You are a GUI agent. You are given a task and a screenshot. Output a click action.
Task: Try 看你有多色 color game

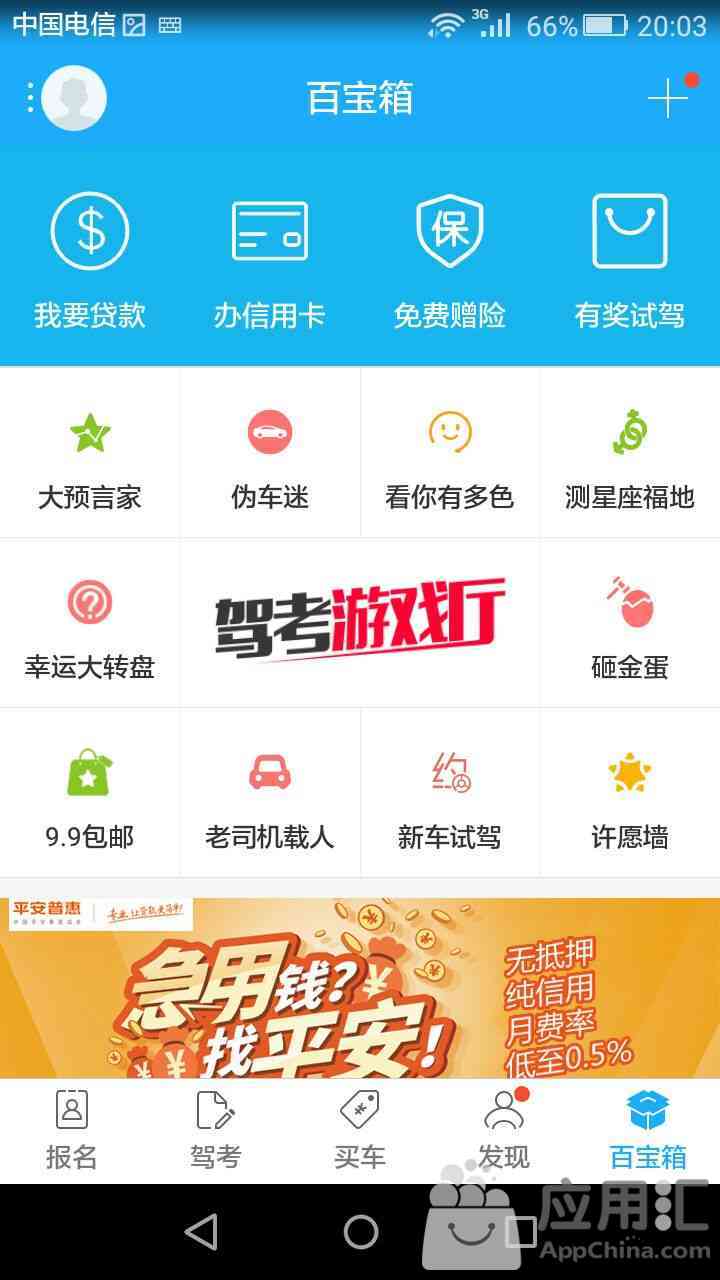click(449, 455)
